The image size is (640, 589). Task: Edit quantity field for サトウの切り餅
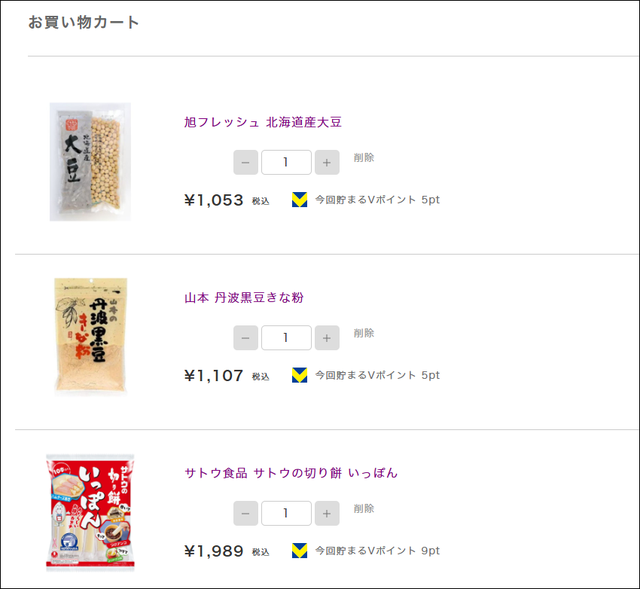(x=286, y=513)
